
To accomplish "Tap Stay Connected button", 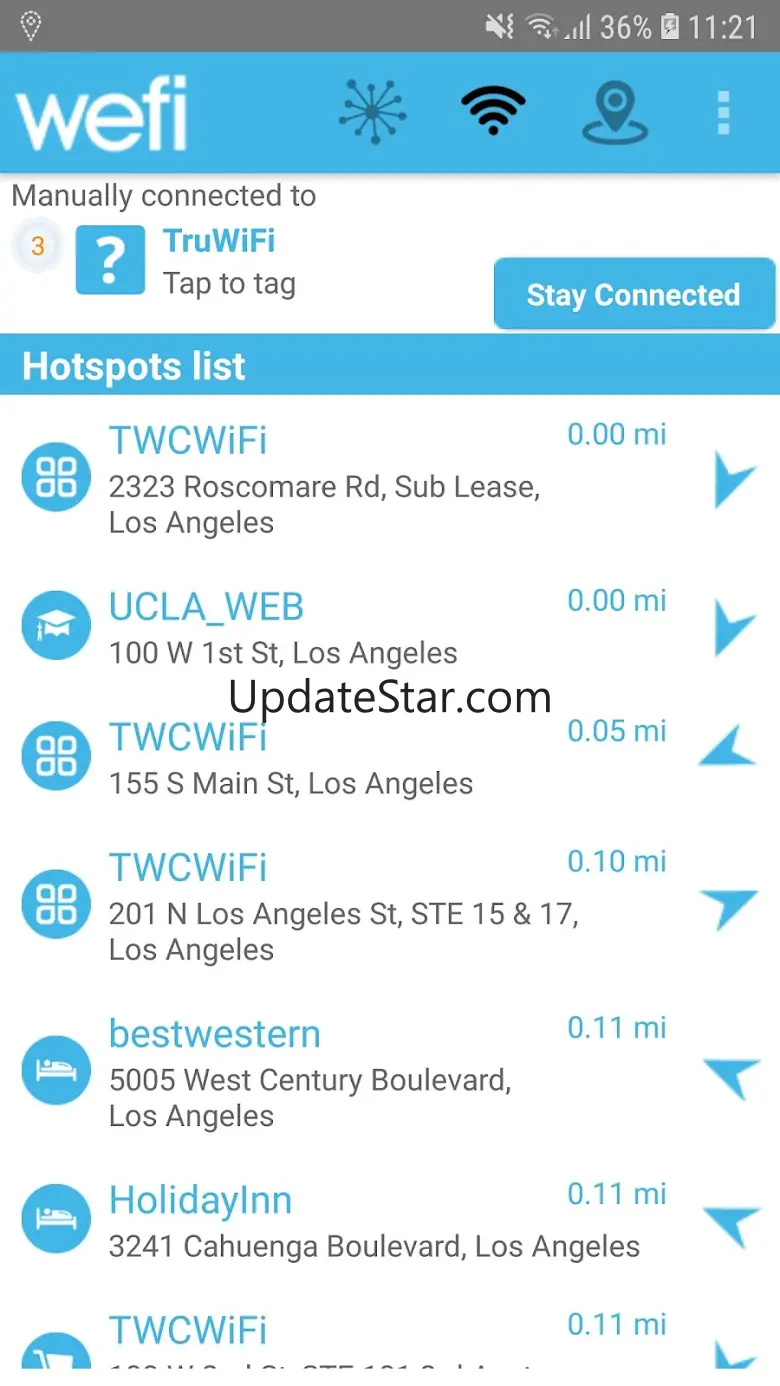I will 634,295.
